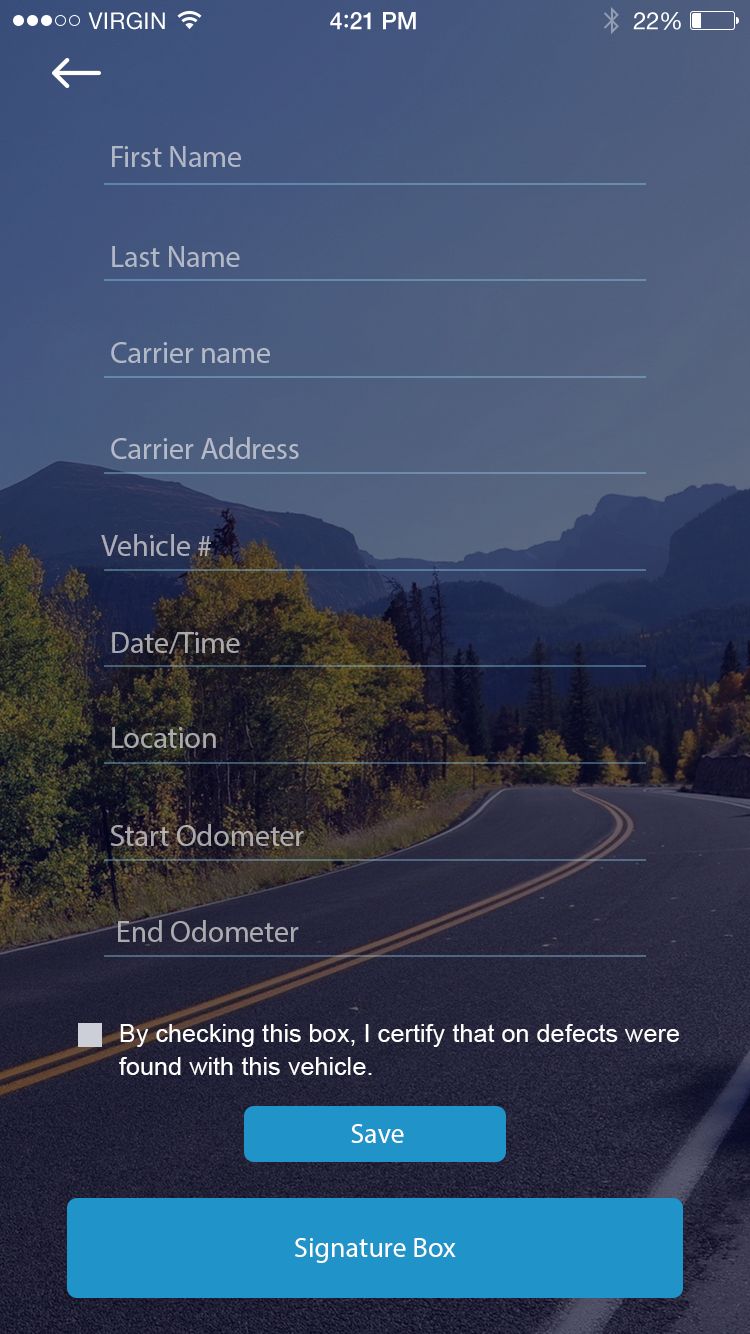
Task: Focus the First Name field
Action: (374, 158)
